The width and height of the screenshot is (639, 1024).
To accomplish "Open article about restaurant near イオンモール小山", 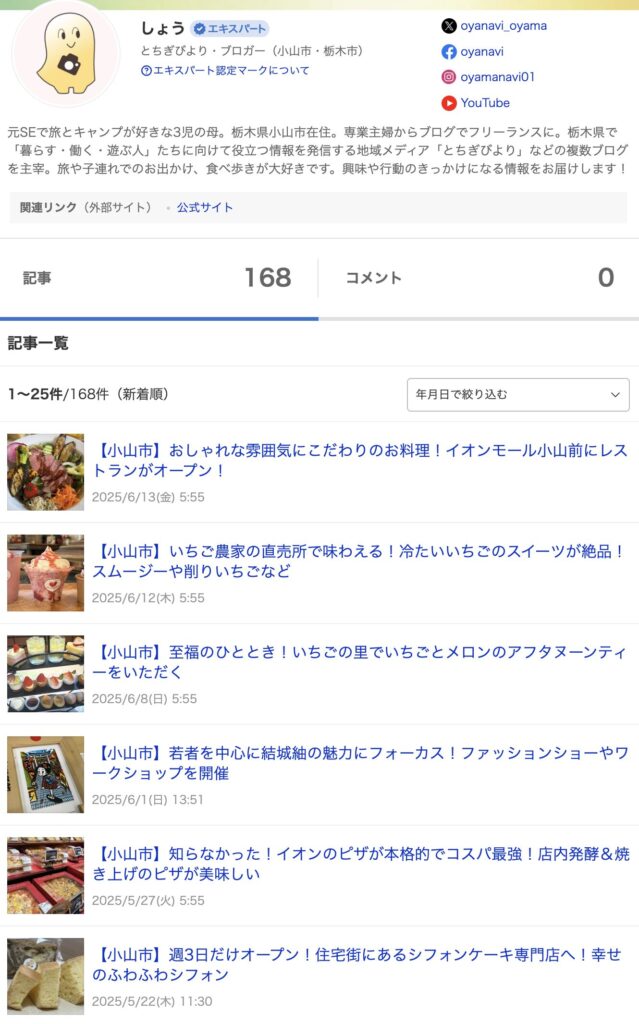I will [362, 460].
